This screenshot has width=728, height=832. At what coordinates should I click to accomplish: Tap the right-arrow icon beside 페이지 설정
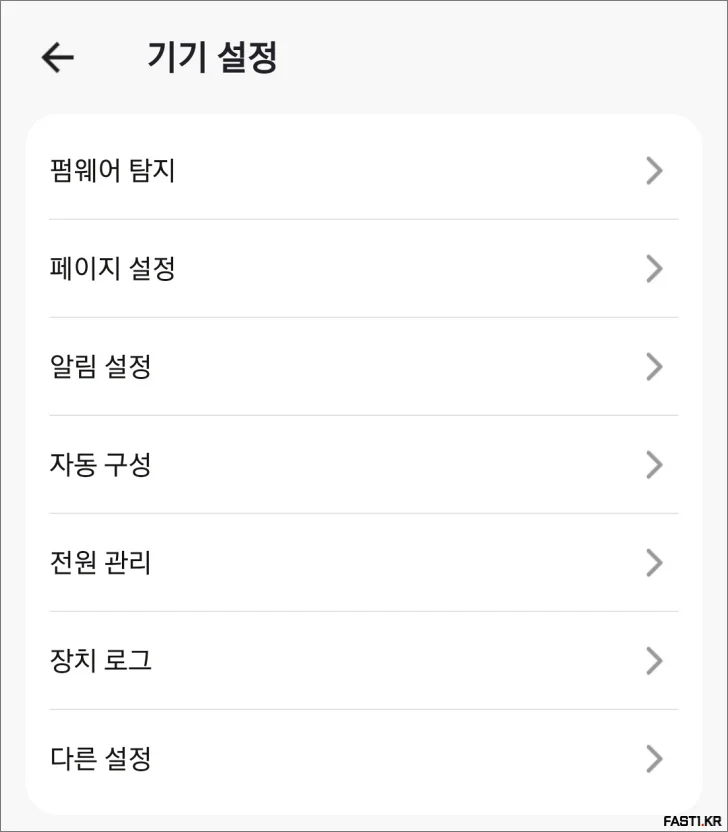click(655, 268)
